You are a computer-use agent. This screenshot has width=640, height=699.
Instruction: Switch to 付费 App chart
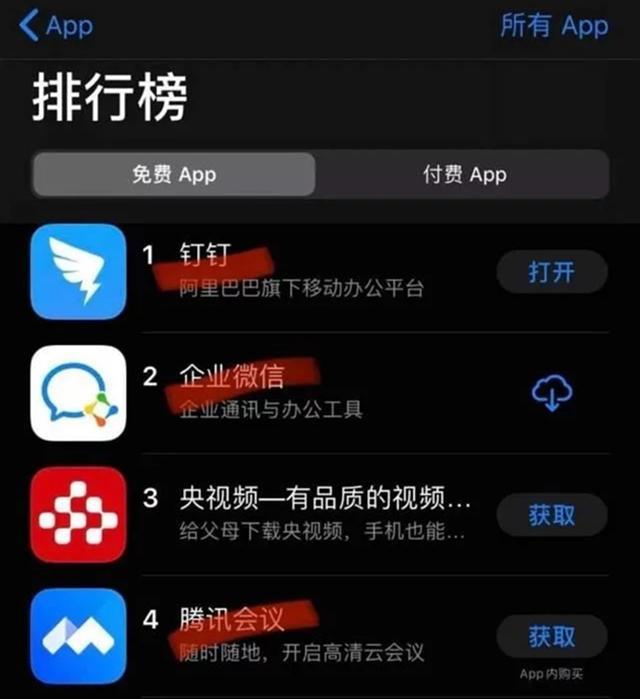point(463,174)
